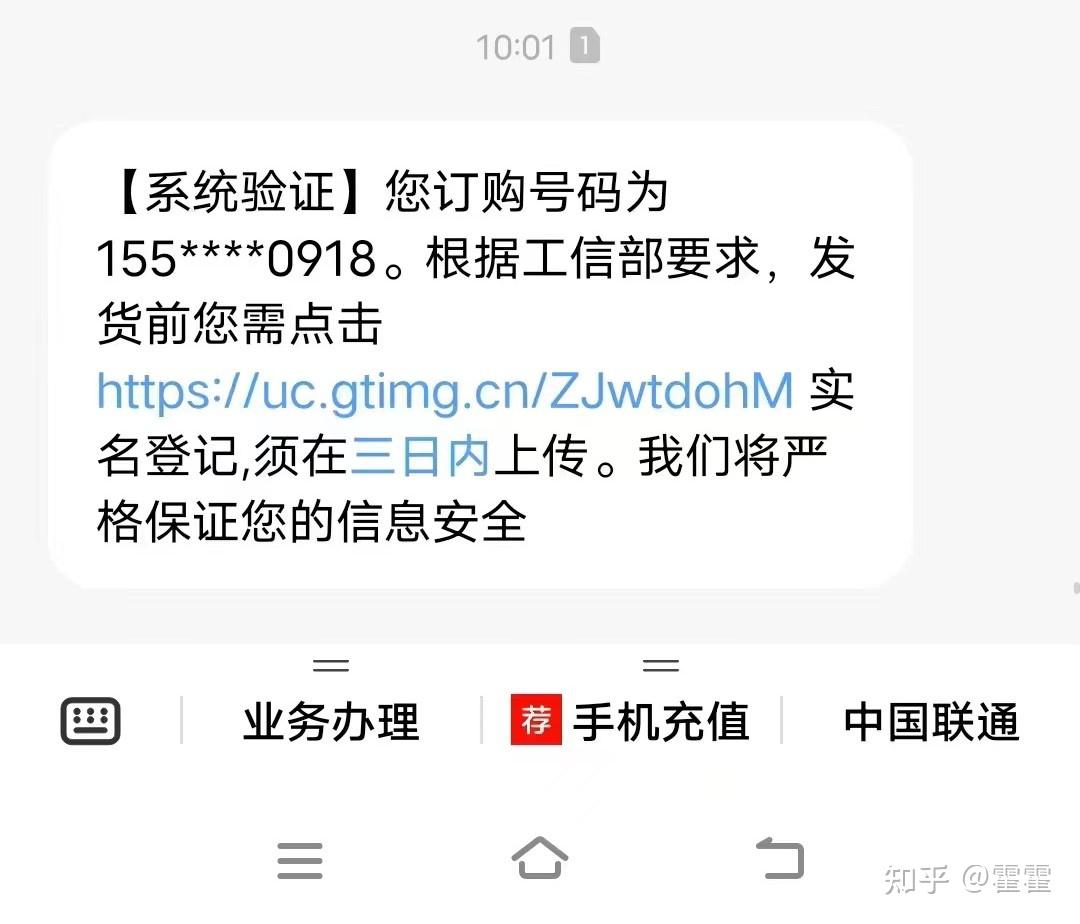Navigate back with the system back button

click(x=780, y=859)
